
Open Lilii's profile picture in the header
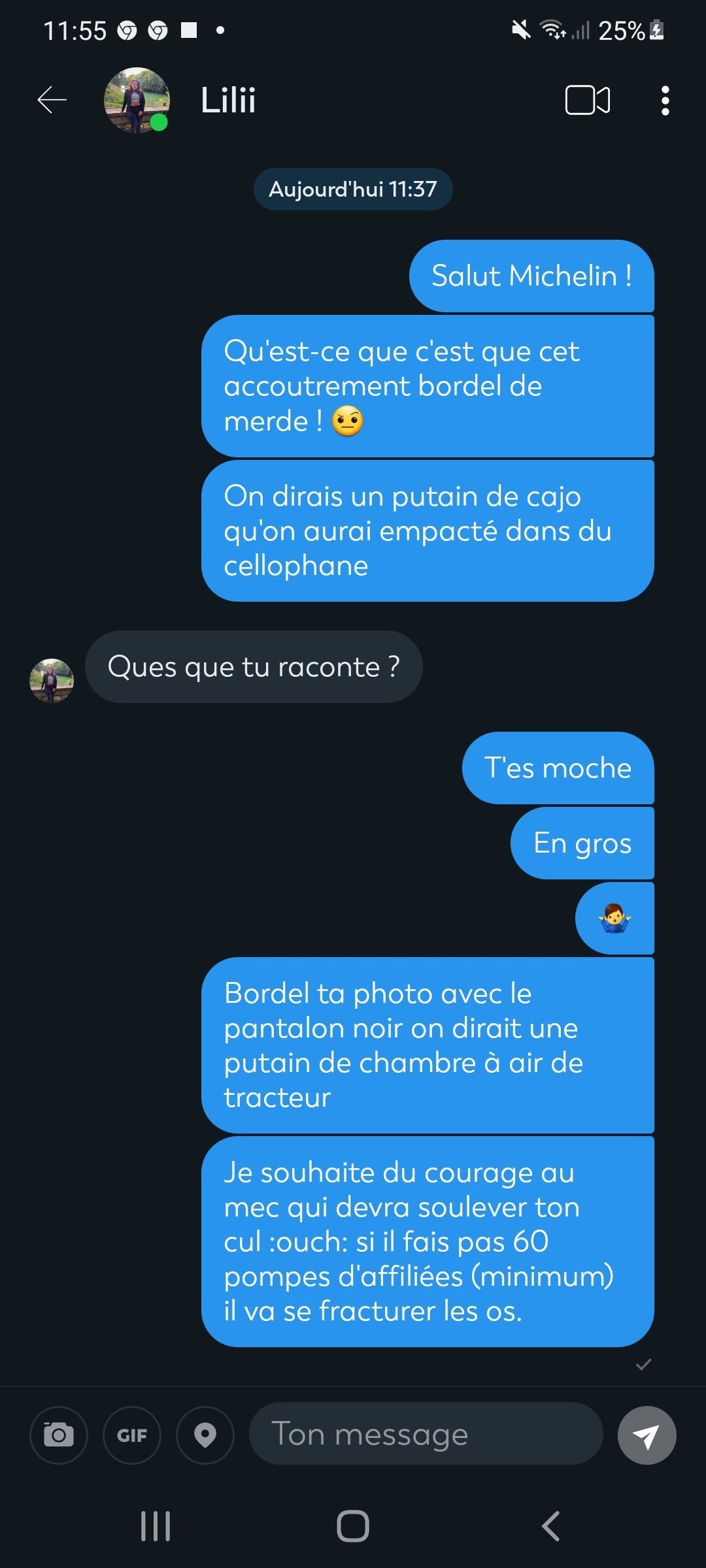point(137,100)
